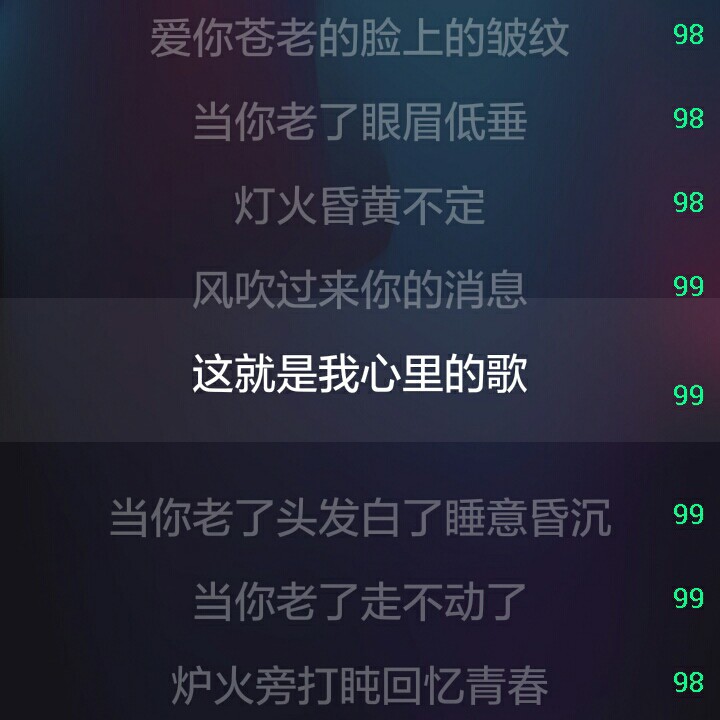Jump to lyric line 当你老了眼眉低垂
Viewport: 720px width, 720px height.
[x=360, y=122]
